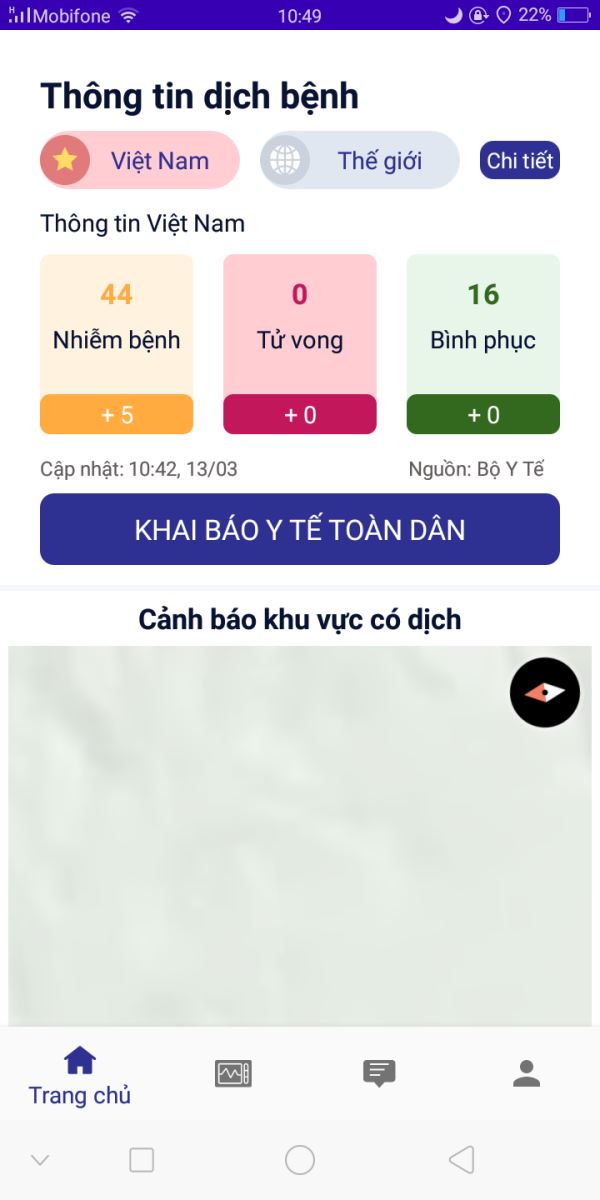Select the Việt Nam segment
This screenshot has height=1200, width=600.
(140, 160)
